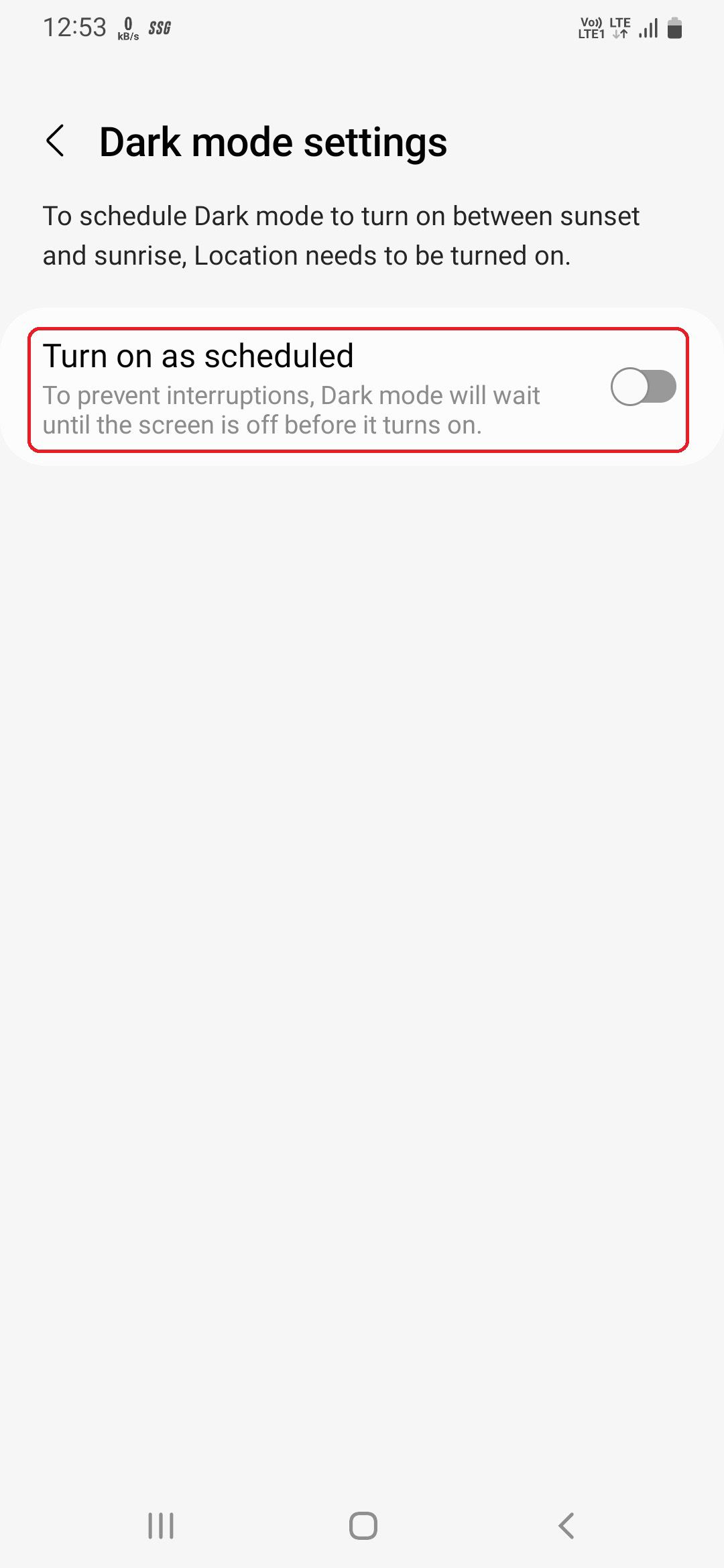Go back from Dark mode settings

point(56,141)
